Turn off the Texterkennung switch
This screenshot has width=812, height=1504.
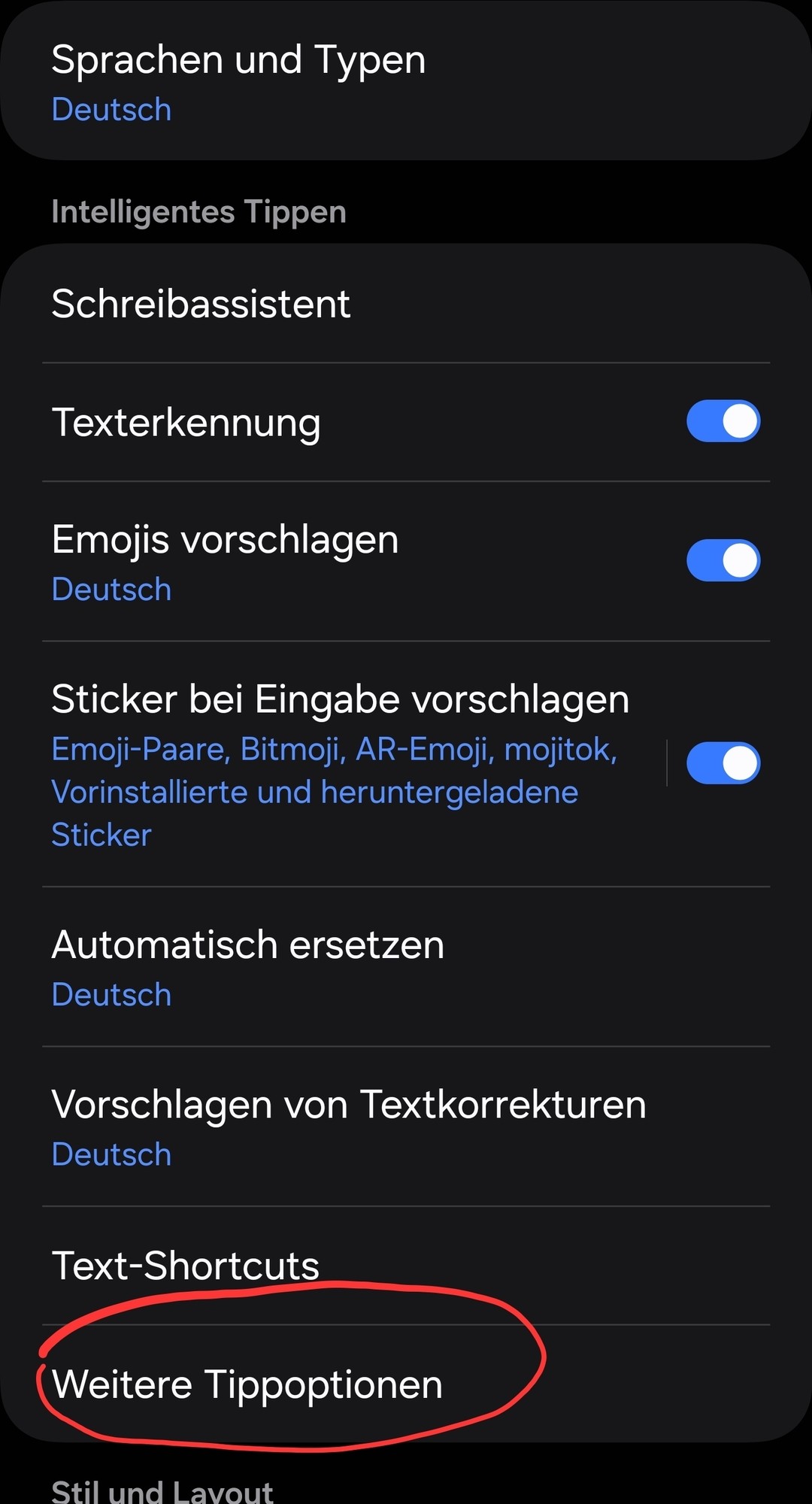pyautogui.click(x=723, y=421)
